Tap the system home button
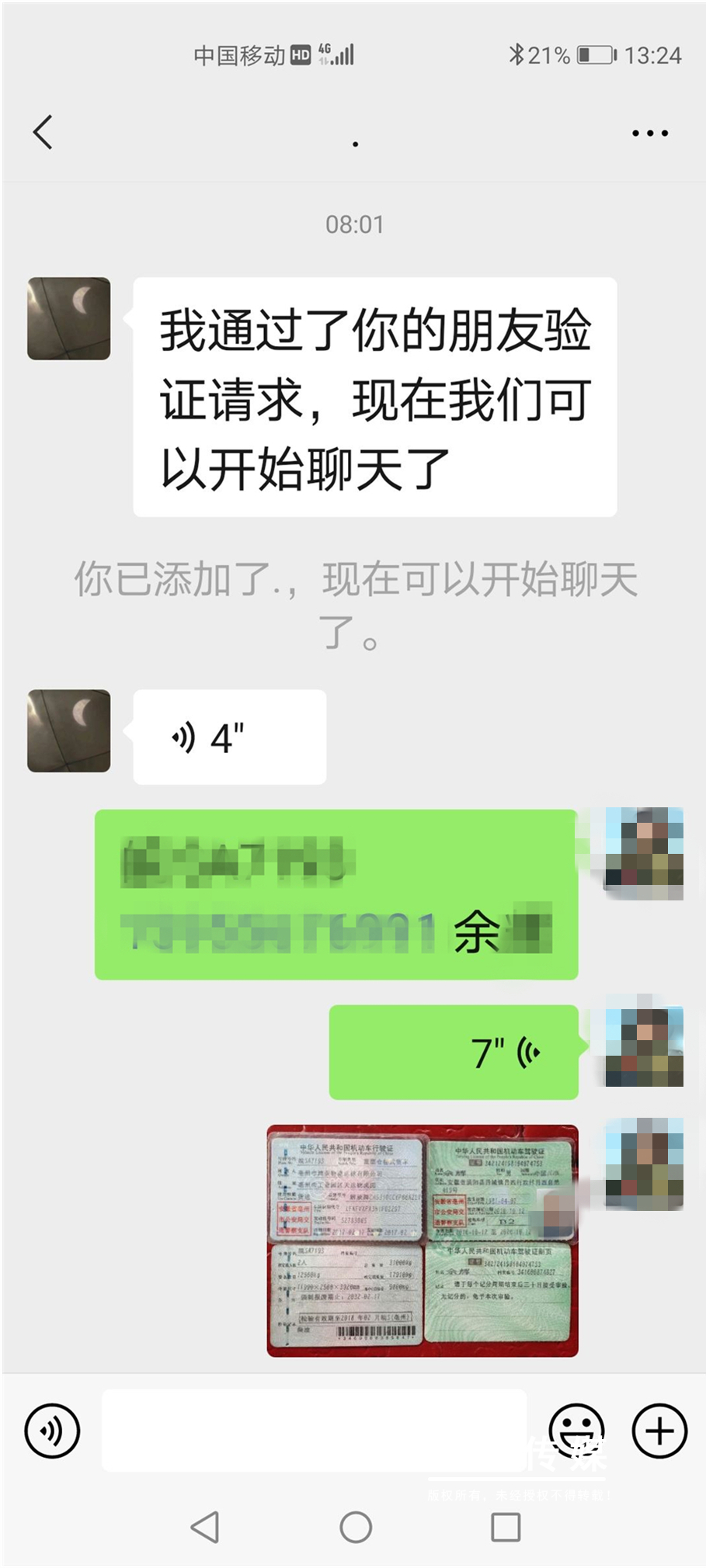The image size is (706, 1568). 356,1527
